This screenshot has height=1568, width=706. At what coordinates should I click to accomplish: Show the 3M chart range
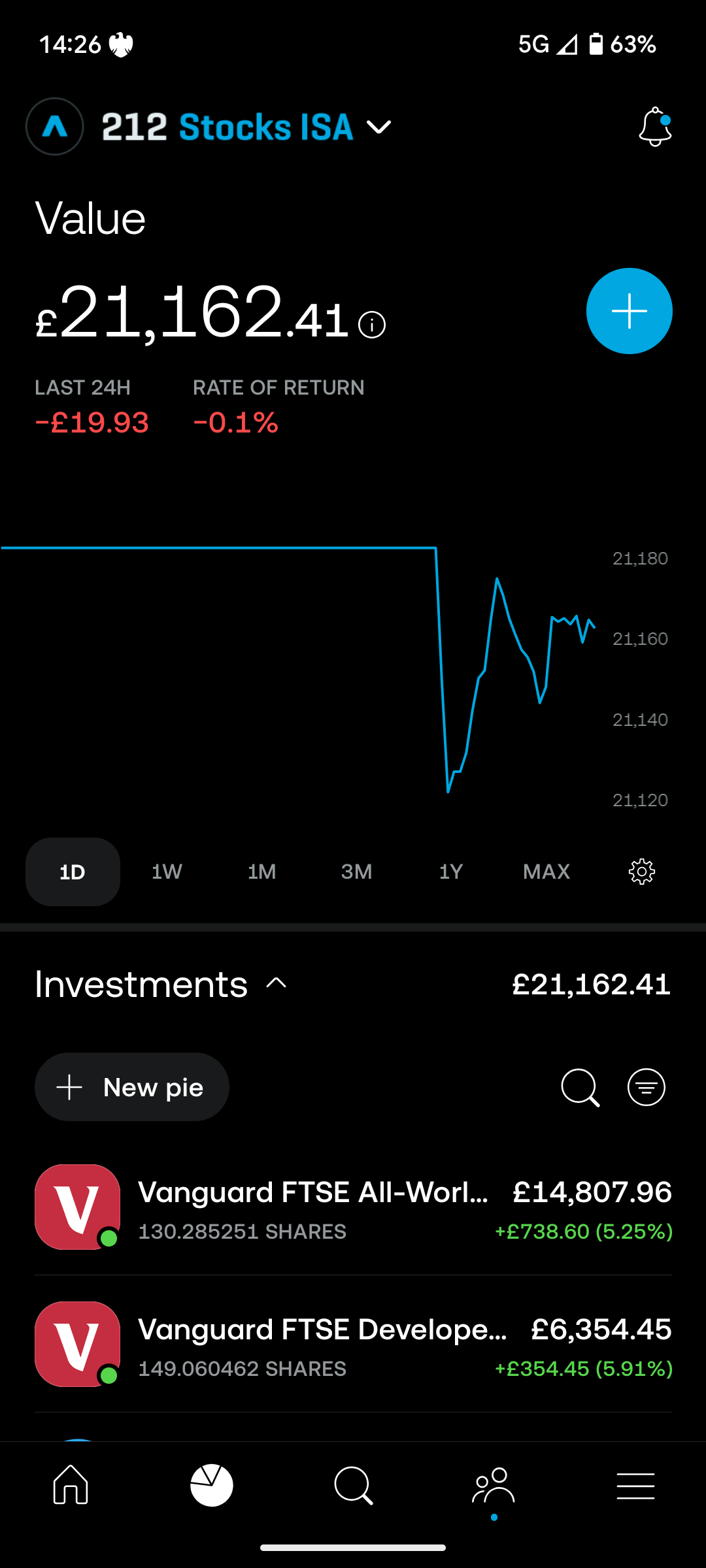356,872
